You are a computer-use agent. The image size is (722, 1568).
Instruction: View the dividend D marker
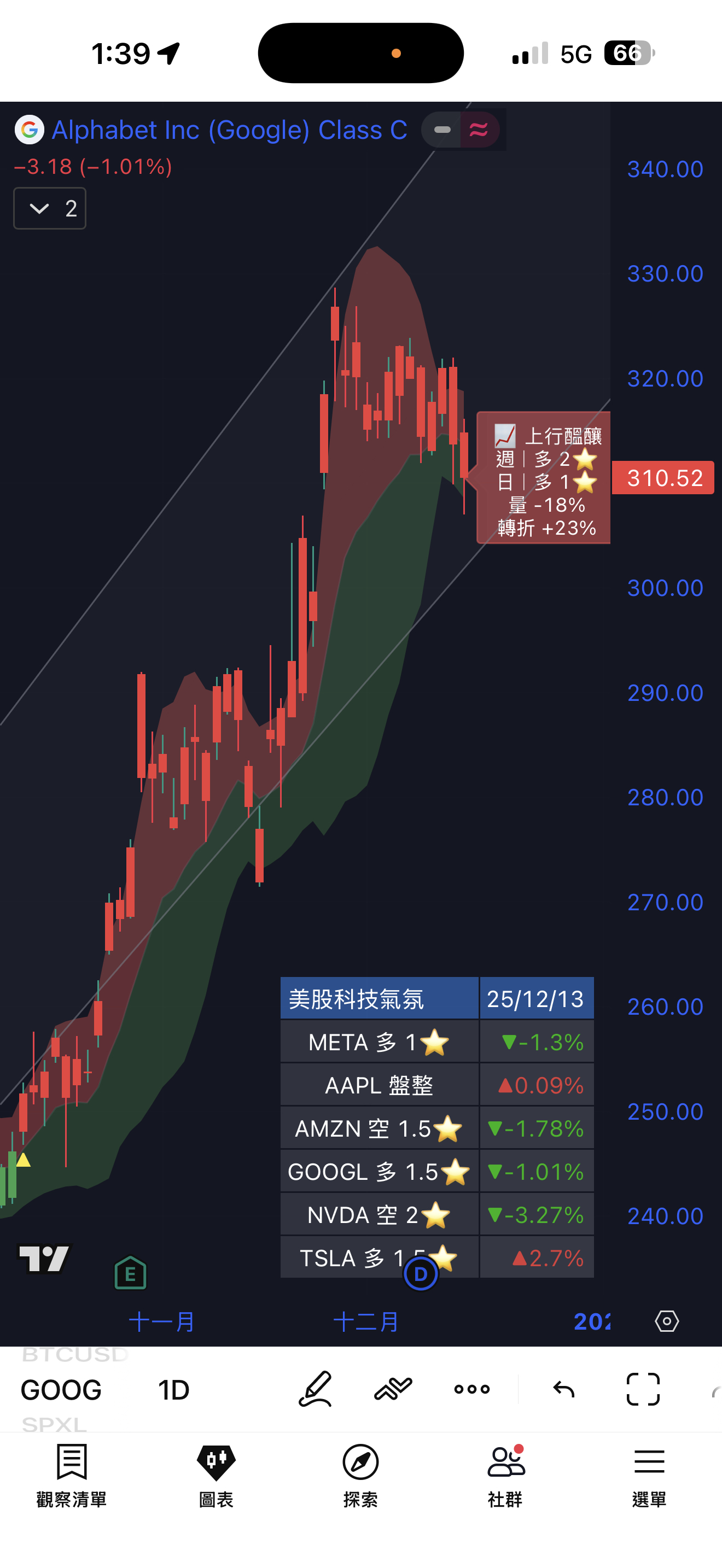421,1273
